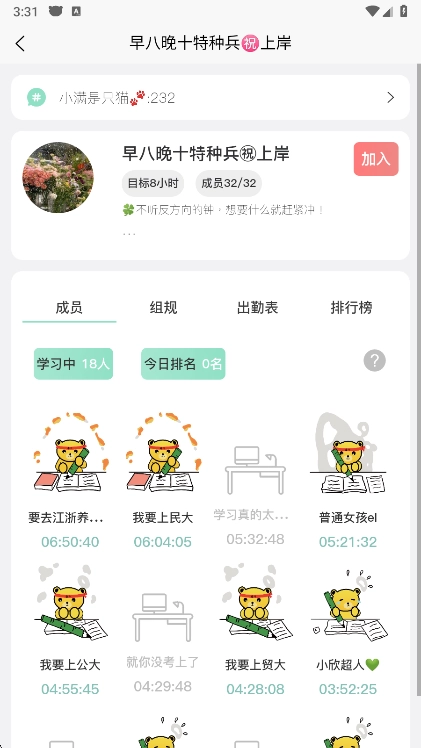The width and height of the screenshot is (421, 748).
Task: Tap the 学习中 18人 chip
Action: click(73, 364)
